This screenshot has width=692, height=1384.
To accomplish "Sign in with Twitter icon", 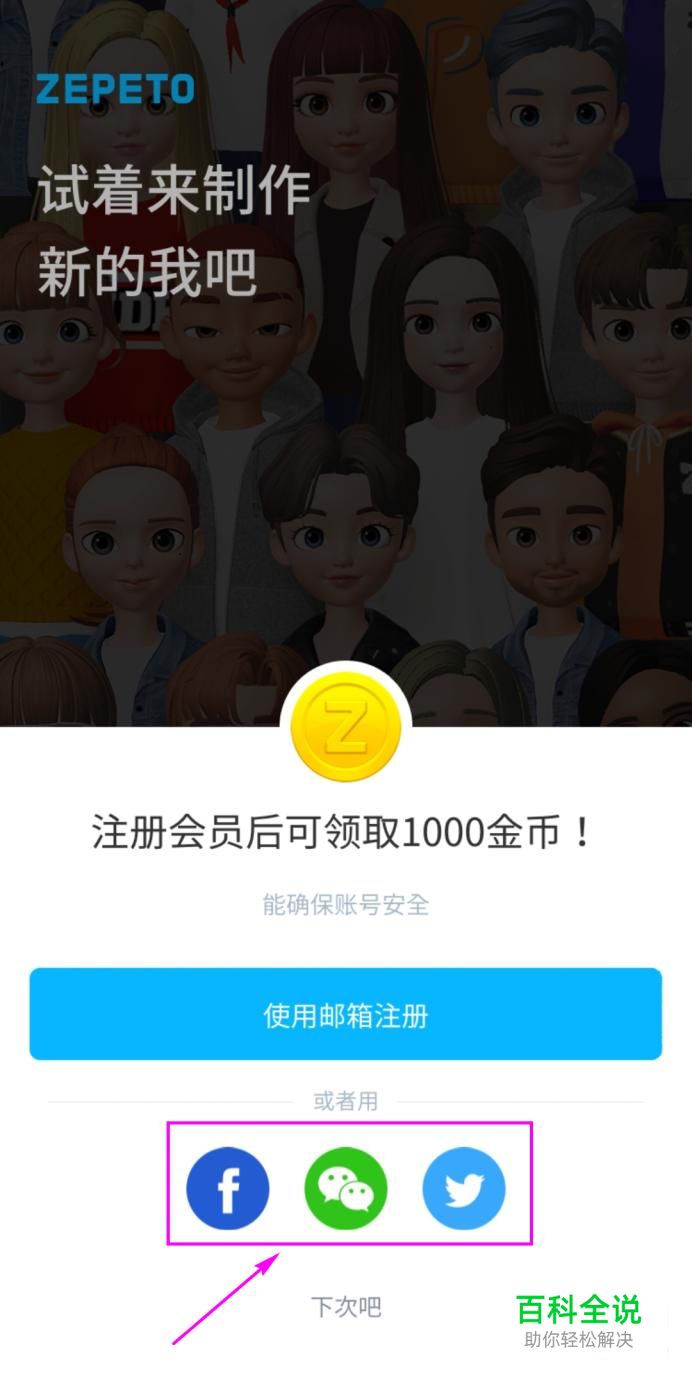I will tap(463, 1188).
